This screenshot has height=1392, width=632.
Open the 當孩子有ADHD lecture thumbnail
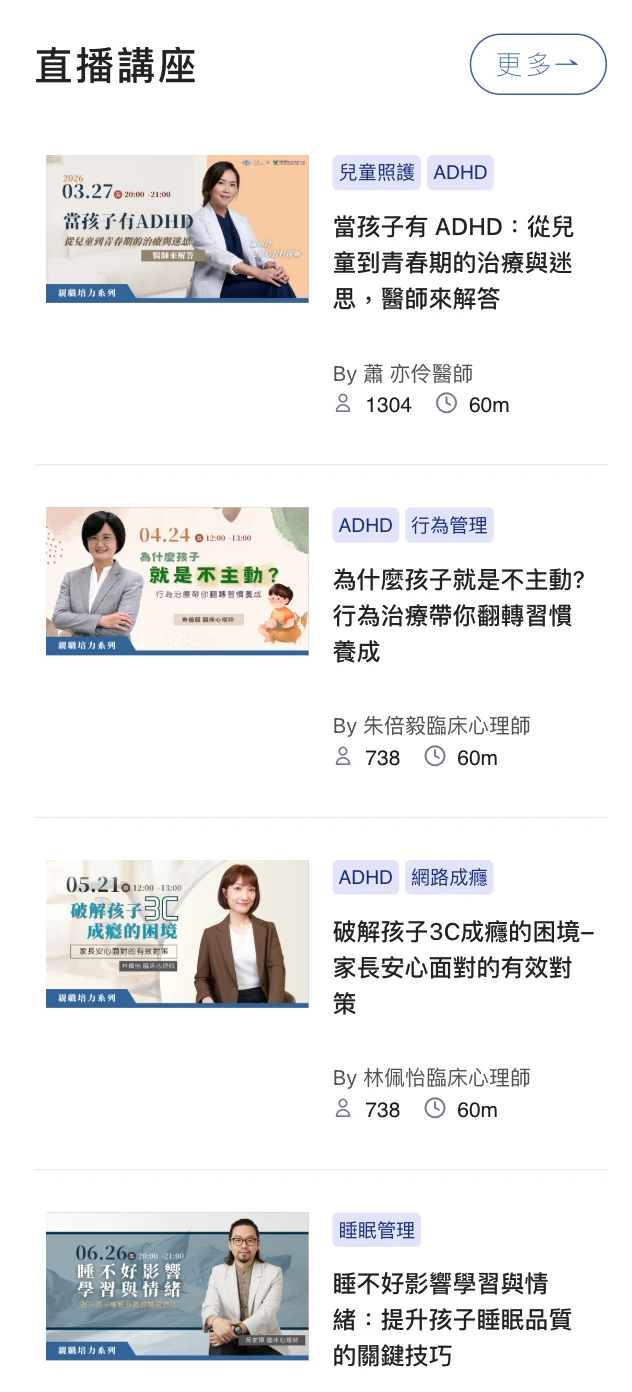[177, 228]
